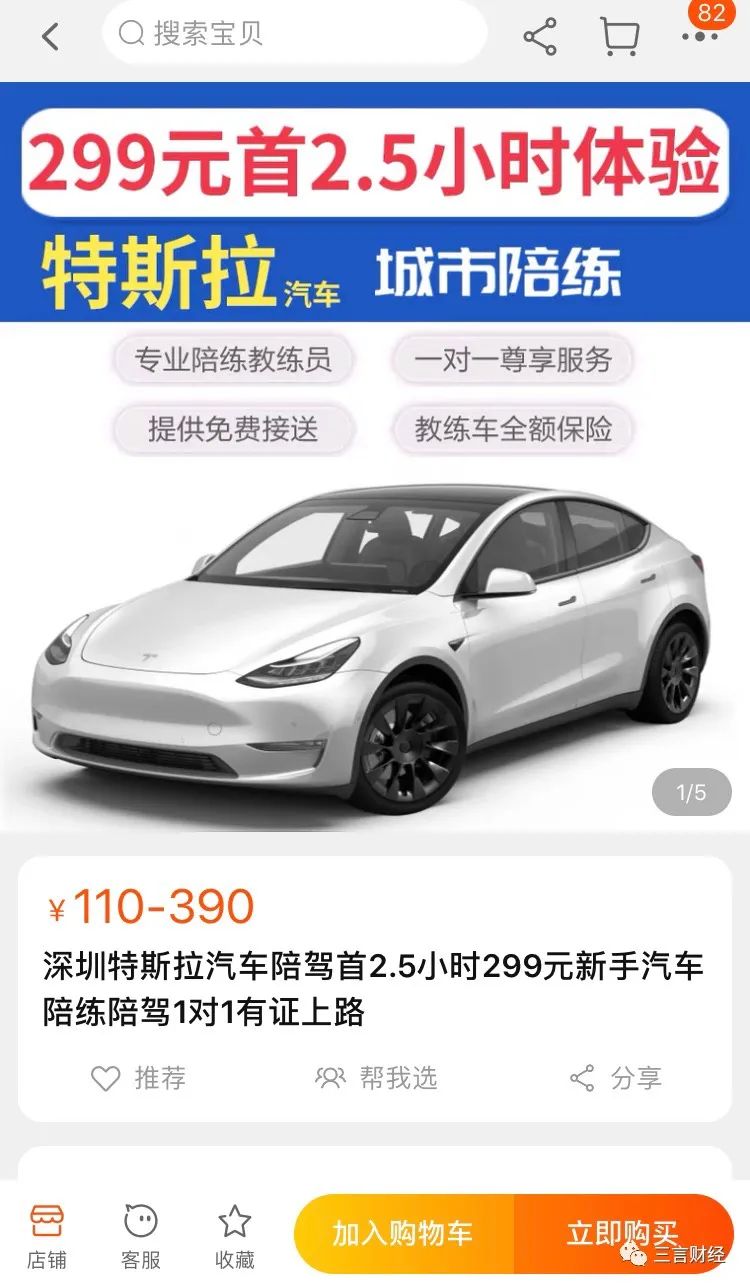Contact 客服 customer service
This screenshot has height=1288, width=750.
[x=141, y=1236]
